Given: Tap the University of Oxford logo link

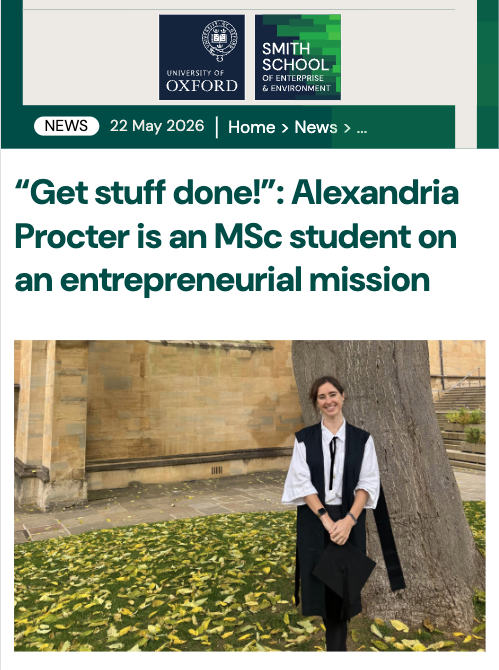Looking at the screenshot, I should 202,57.
